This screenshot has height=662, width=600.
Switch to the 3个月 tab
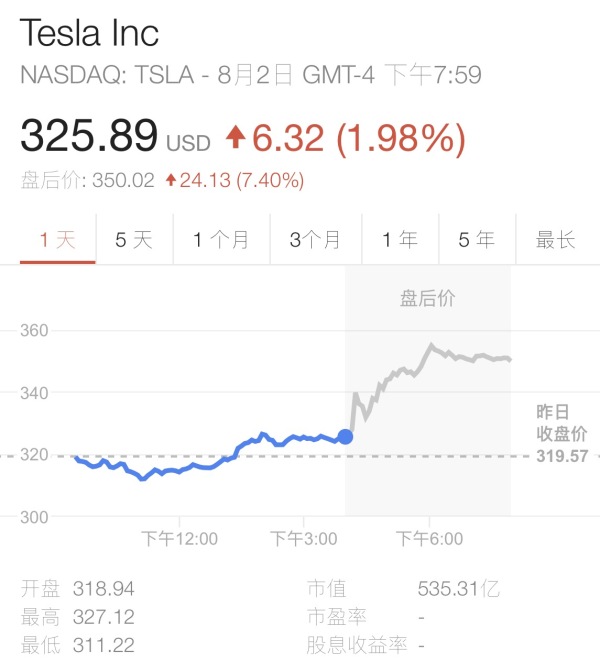click(x=315, y=240)
